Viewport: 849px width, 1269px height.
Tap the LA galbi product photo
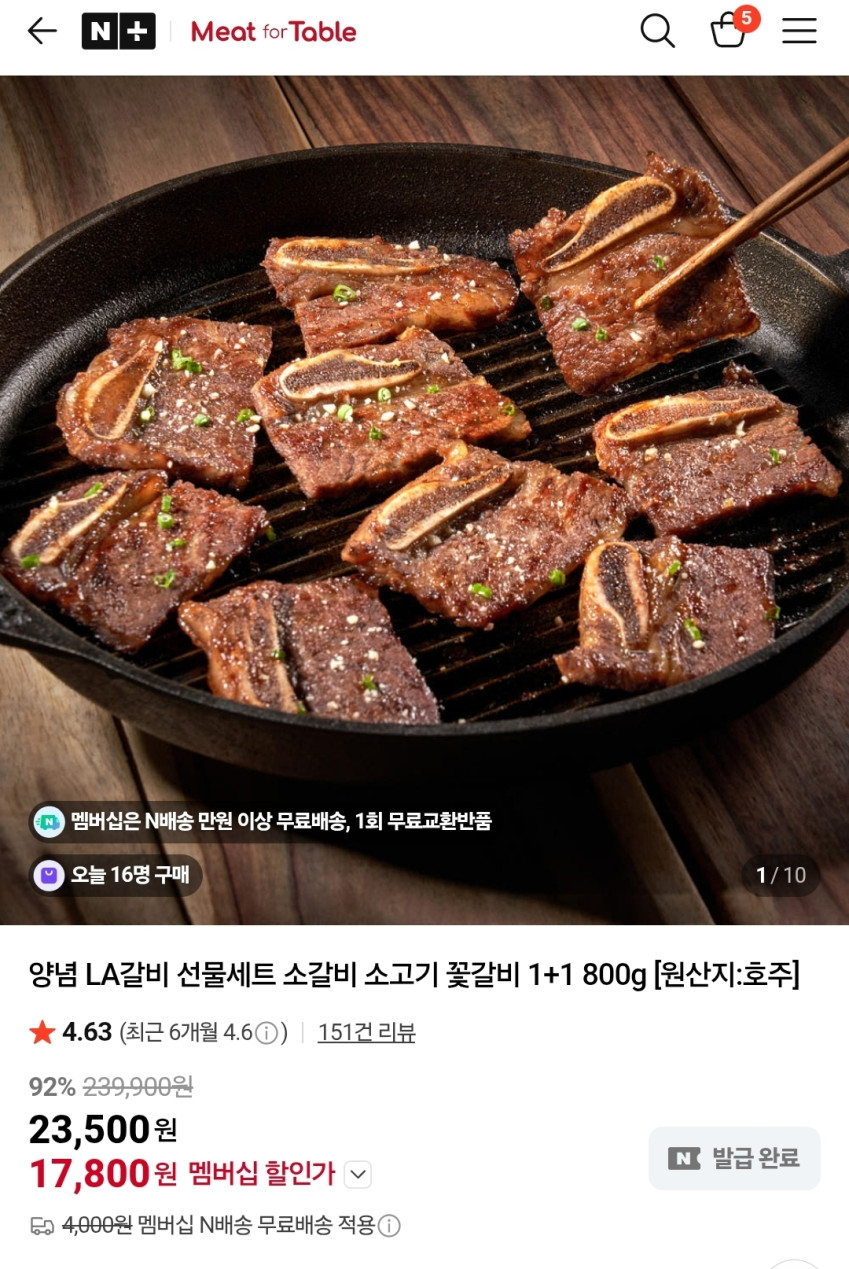click(424, 450)
